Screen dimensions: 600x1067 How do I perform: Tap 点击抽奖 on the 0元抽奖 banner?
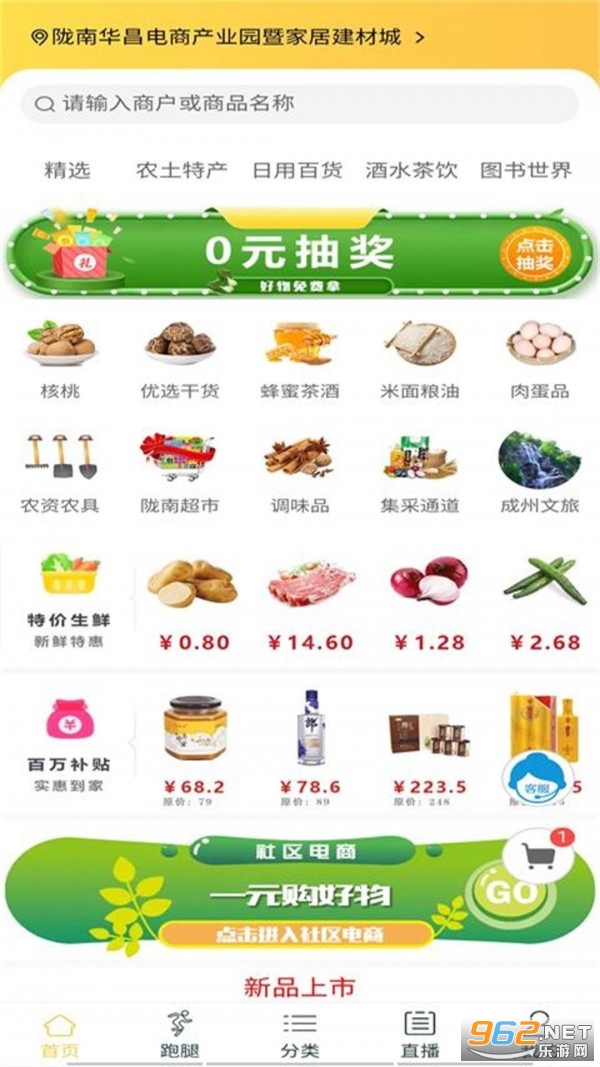[534, 254]
